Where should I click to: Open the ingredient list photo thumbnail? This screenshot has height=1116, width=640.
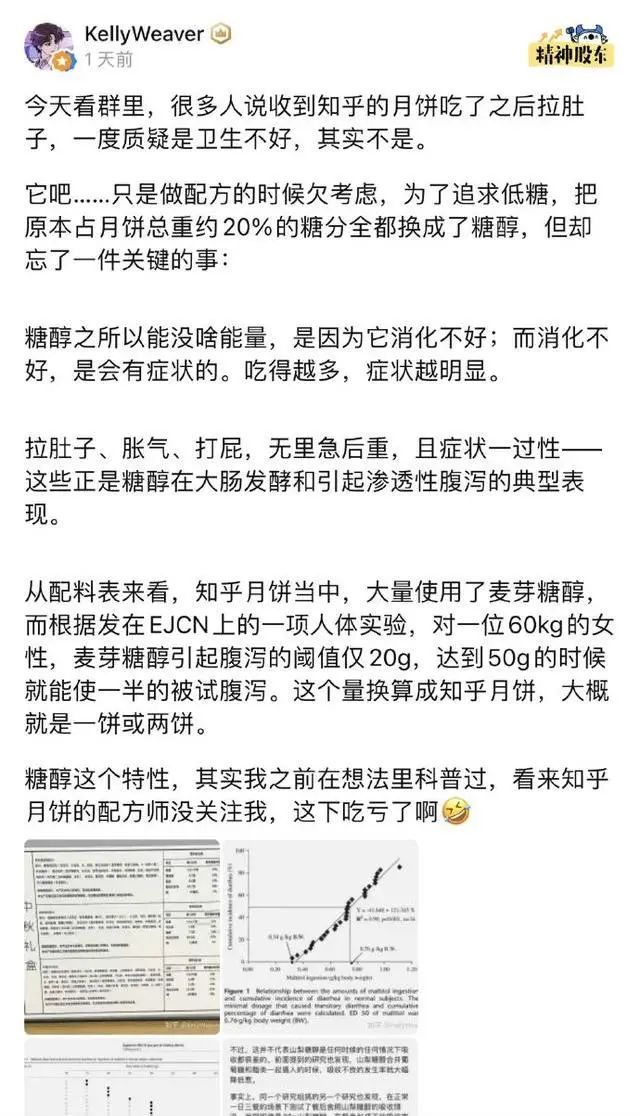tap(122, 936)
